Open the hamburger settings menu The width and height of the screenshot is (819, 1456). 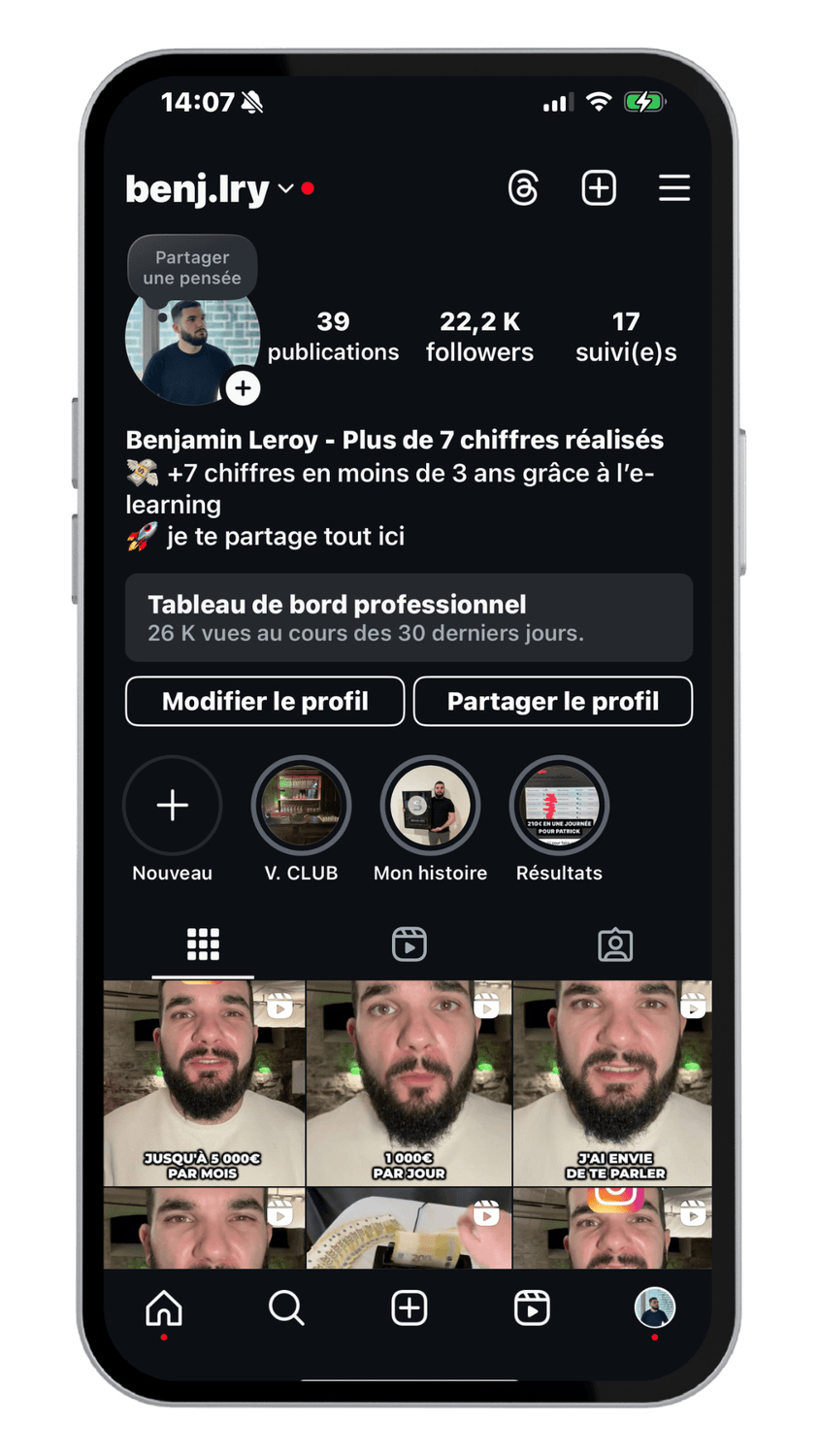click(x=674, y=187)
